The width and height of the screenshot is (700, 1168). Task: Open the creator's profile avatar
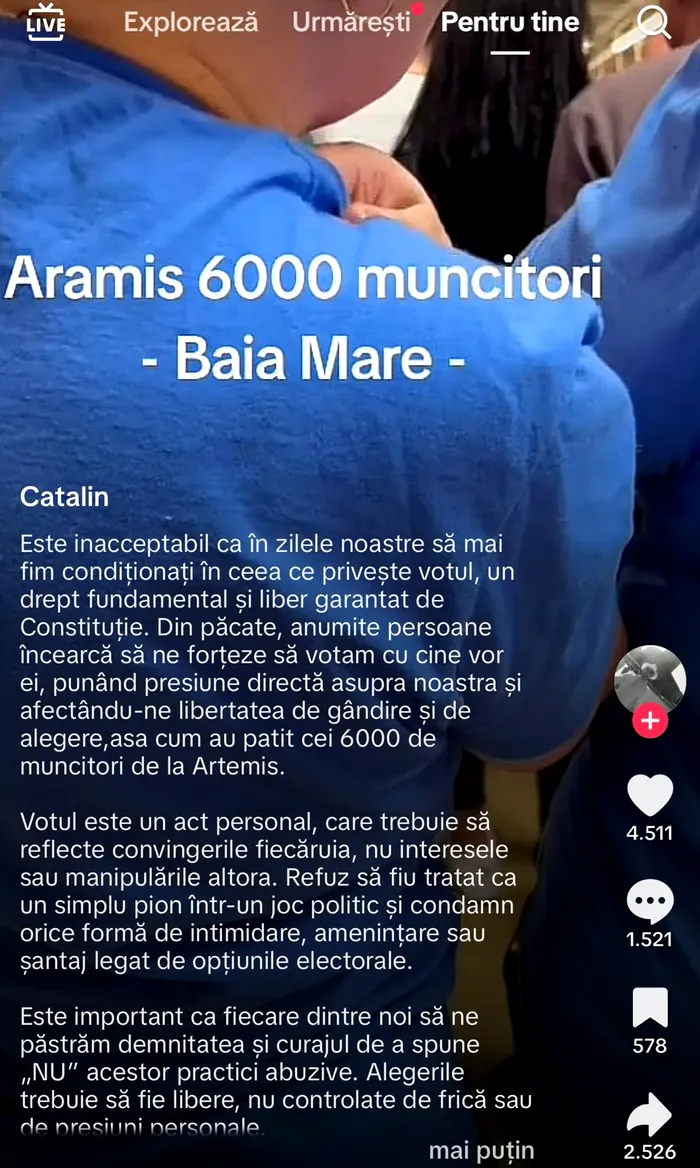650,681
